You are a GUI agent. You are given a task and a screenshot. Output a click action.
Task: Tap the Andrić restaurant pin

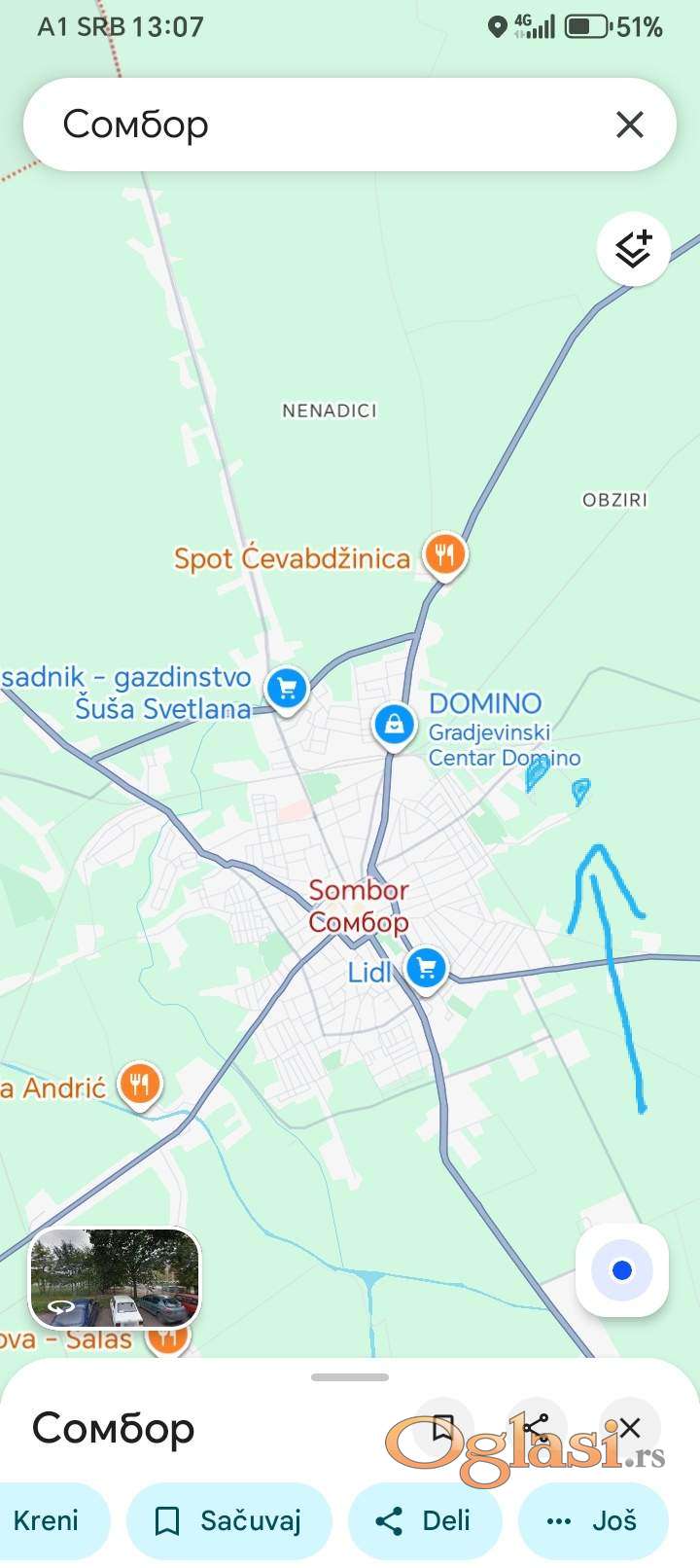(140, 1084)
